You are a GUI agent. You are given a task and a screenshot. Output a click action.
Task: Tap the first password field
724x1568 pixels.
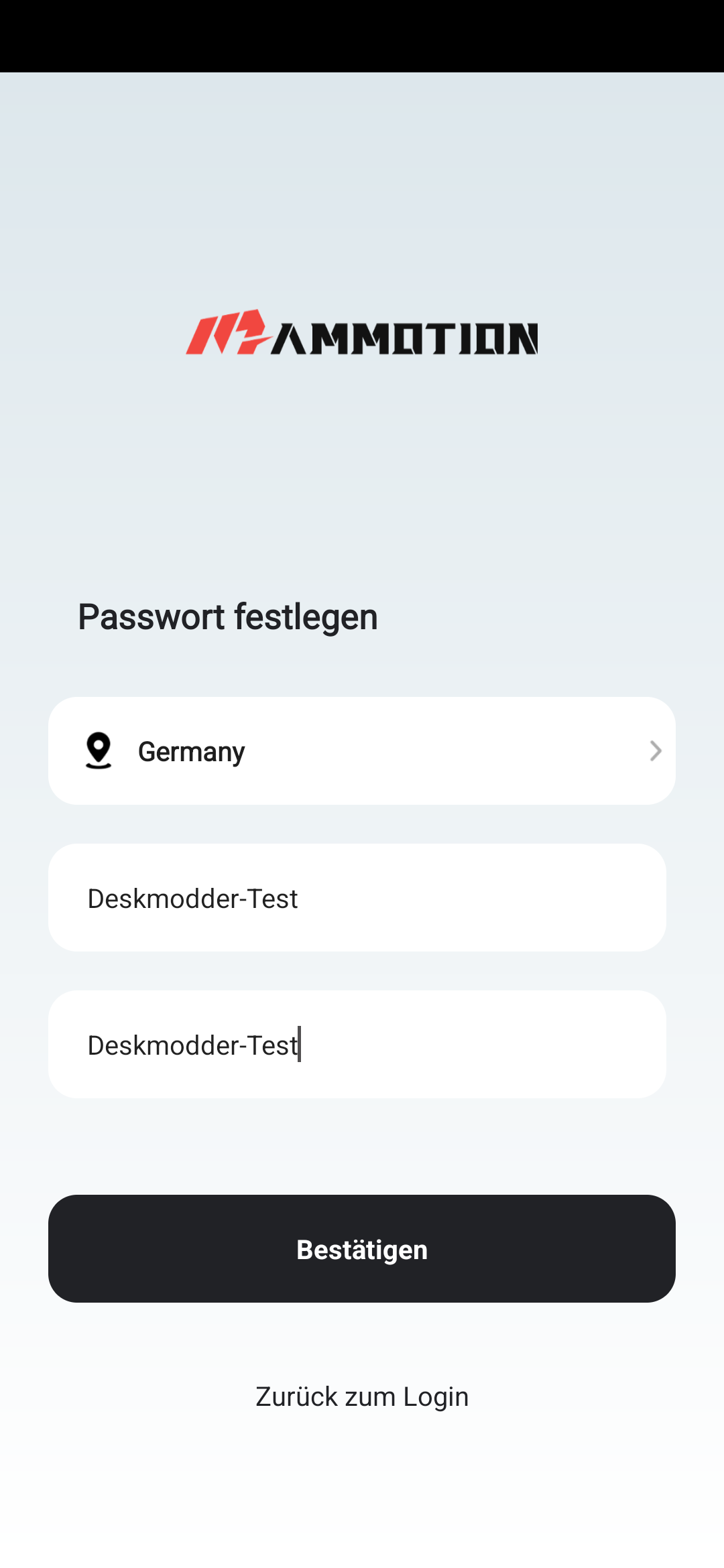click(357, 897)
